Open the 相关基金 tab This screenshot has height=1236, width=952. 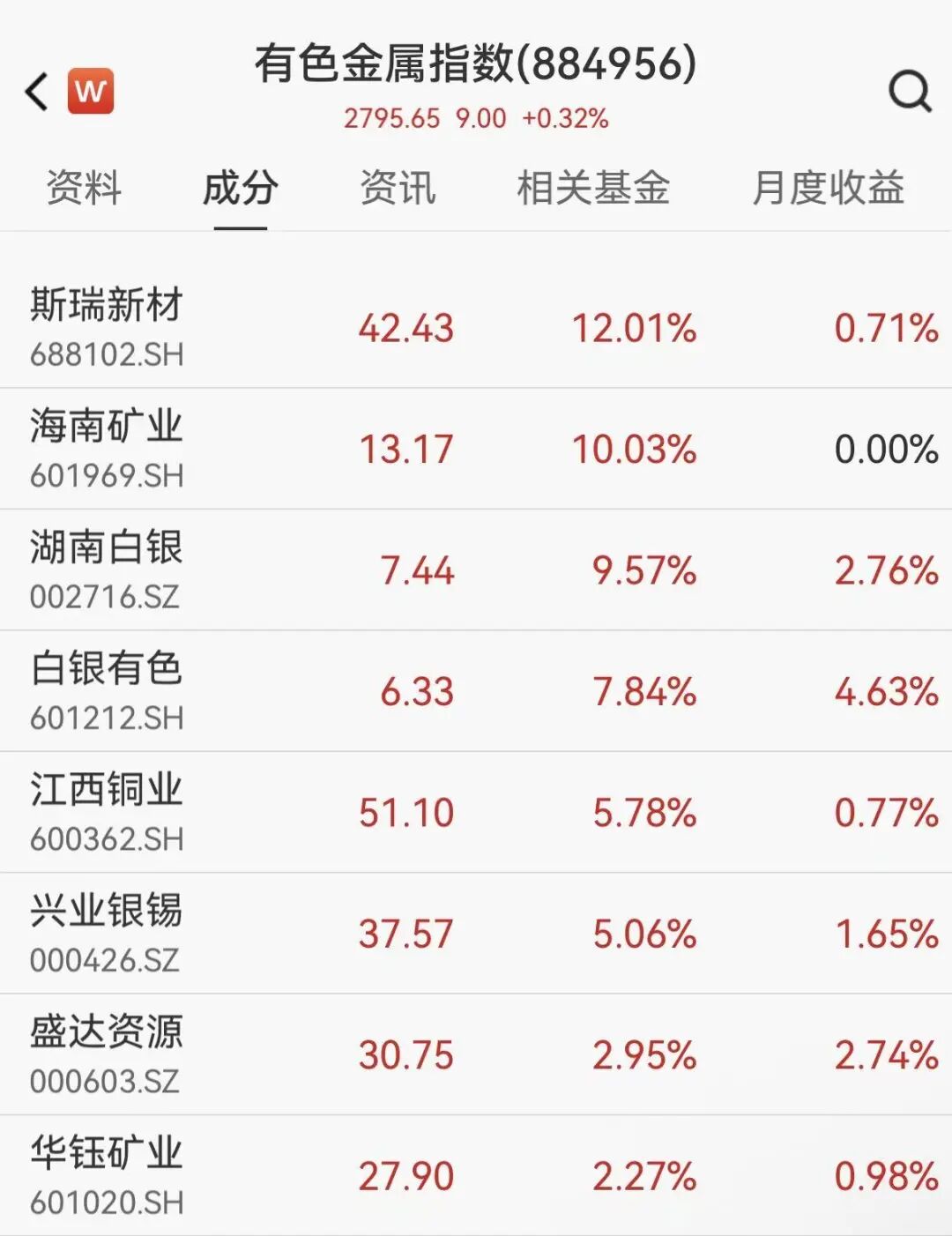point(592,189)
